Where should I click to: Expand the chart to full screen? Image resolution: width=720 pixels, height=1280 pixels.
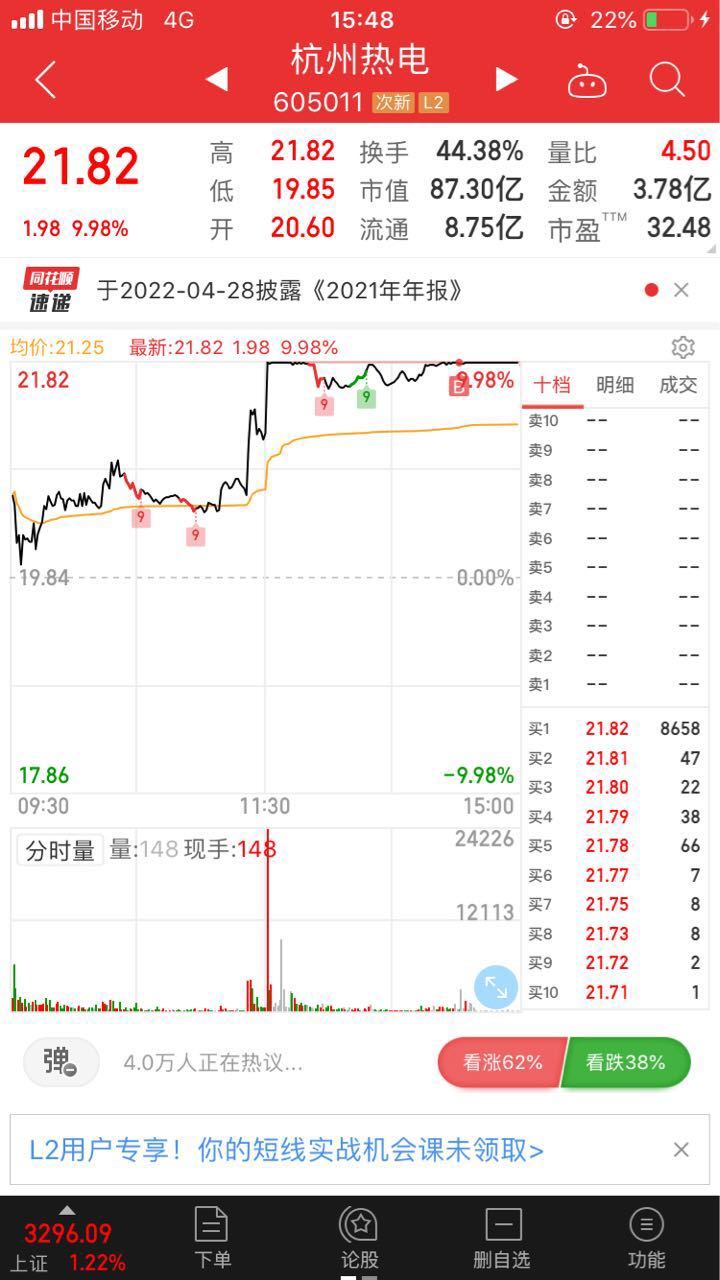495,987
